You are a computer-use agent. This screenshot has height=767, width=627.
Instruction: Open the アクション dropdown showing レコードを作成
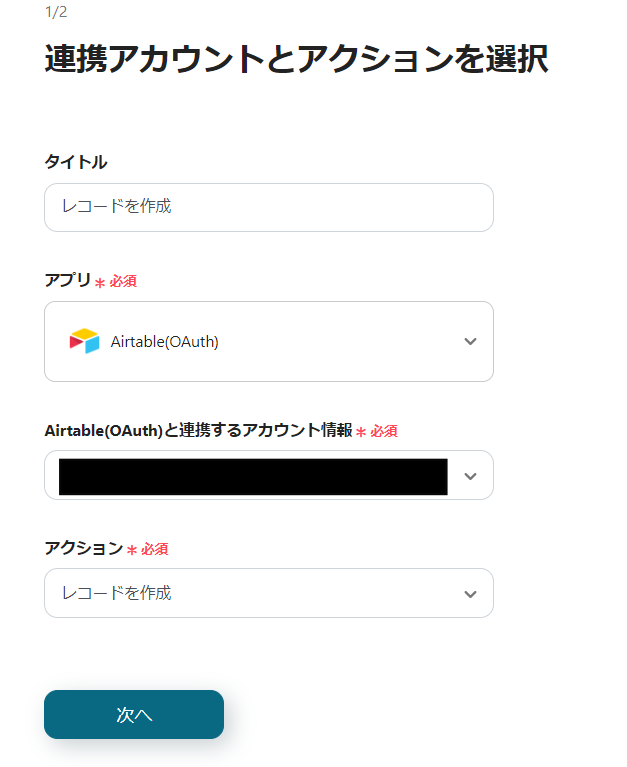pyautogui.click(x=268, y=593)
